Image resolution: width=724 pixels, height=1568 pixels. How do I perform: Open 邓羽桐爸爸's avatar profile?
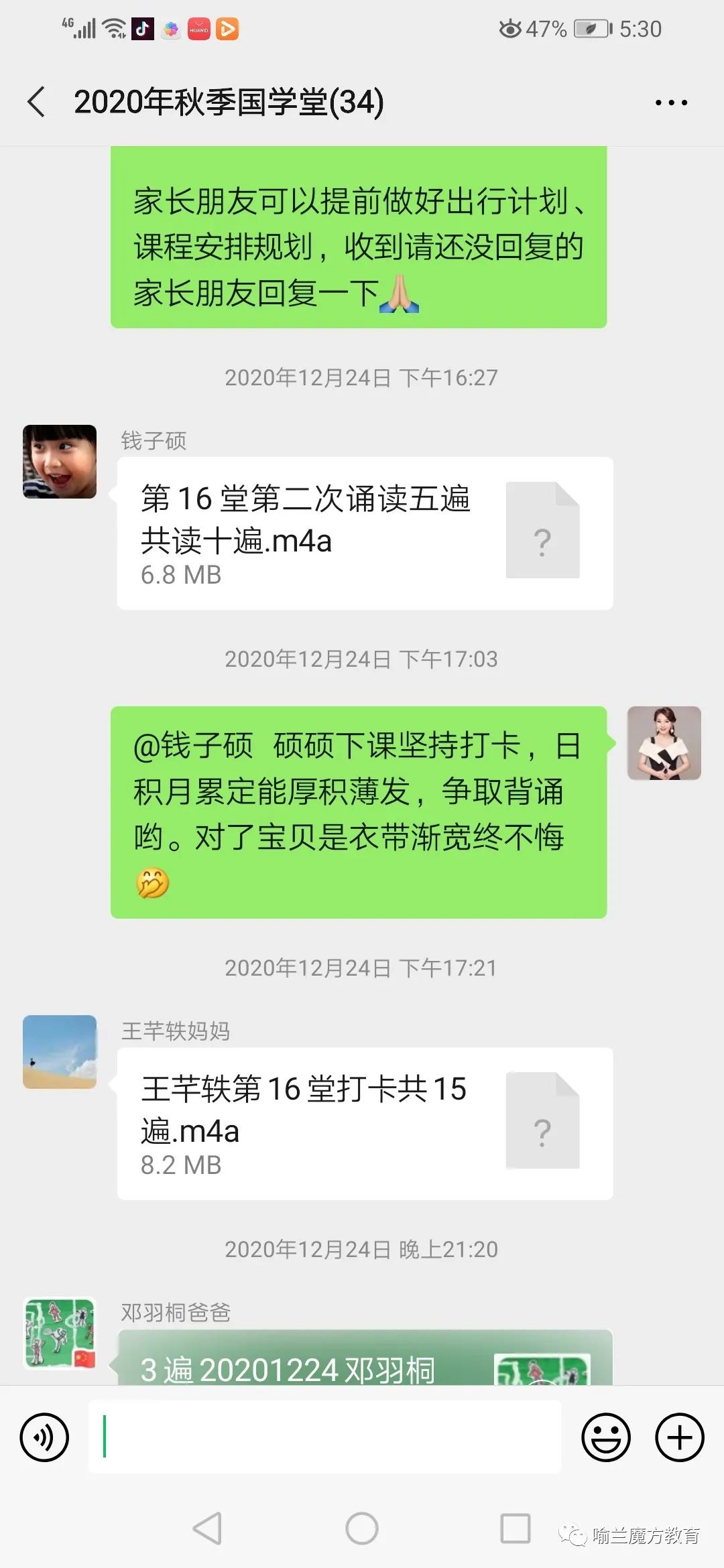click(60, 1333)
